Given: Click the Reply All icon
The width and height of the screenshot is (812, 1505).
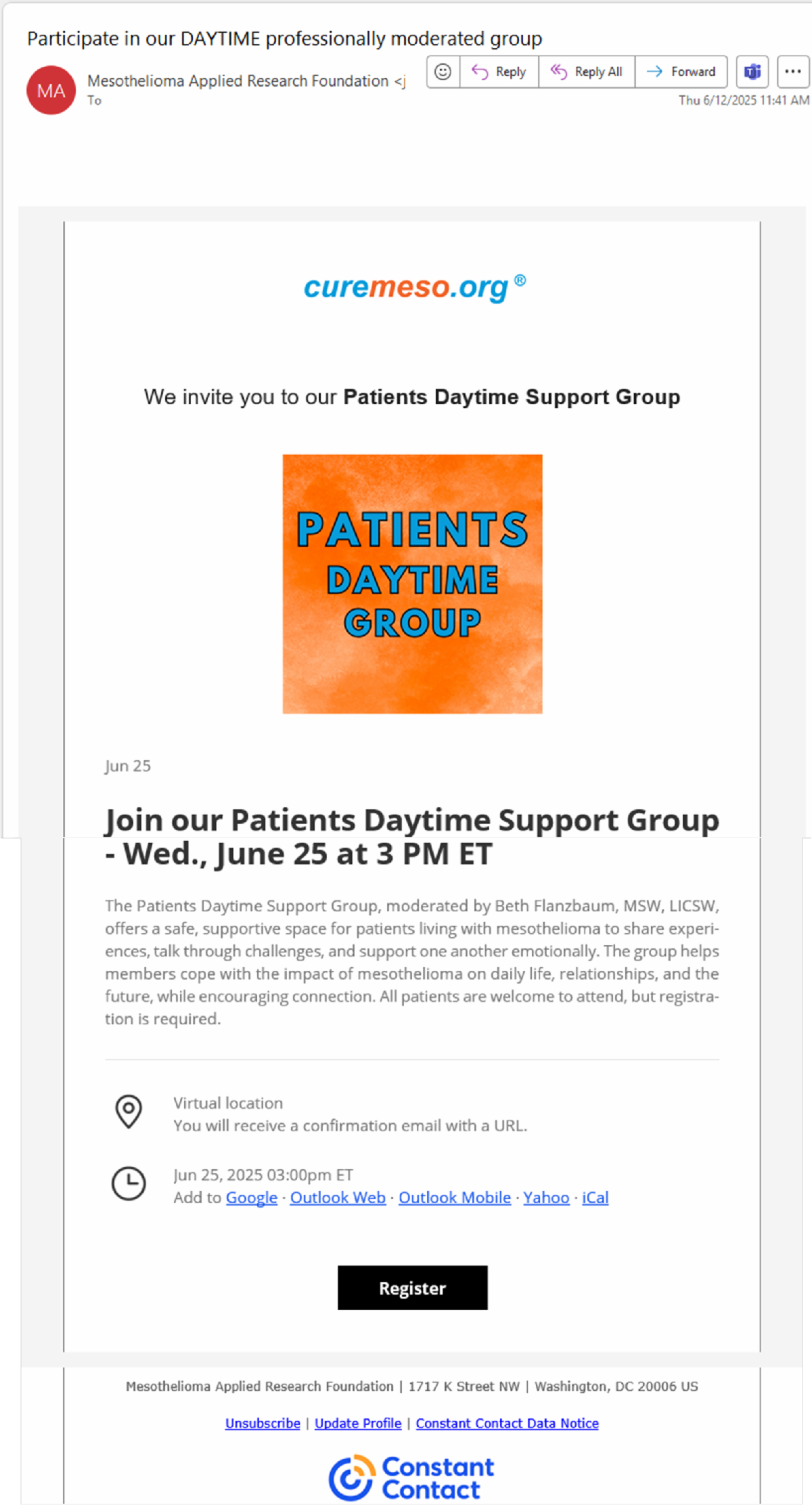Looking at the screenshot, I should pyautogui.click(x=559, y=71).
